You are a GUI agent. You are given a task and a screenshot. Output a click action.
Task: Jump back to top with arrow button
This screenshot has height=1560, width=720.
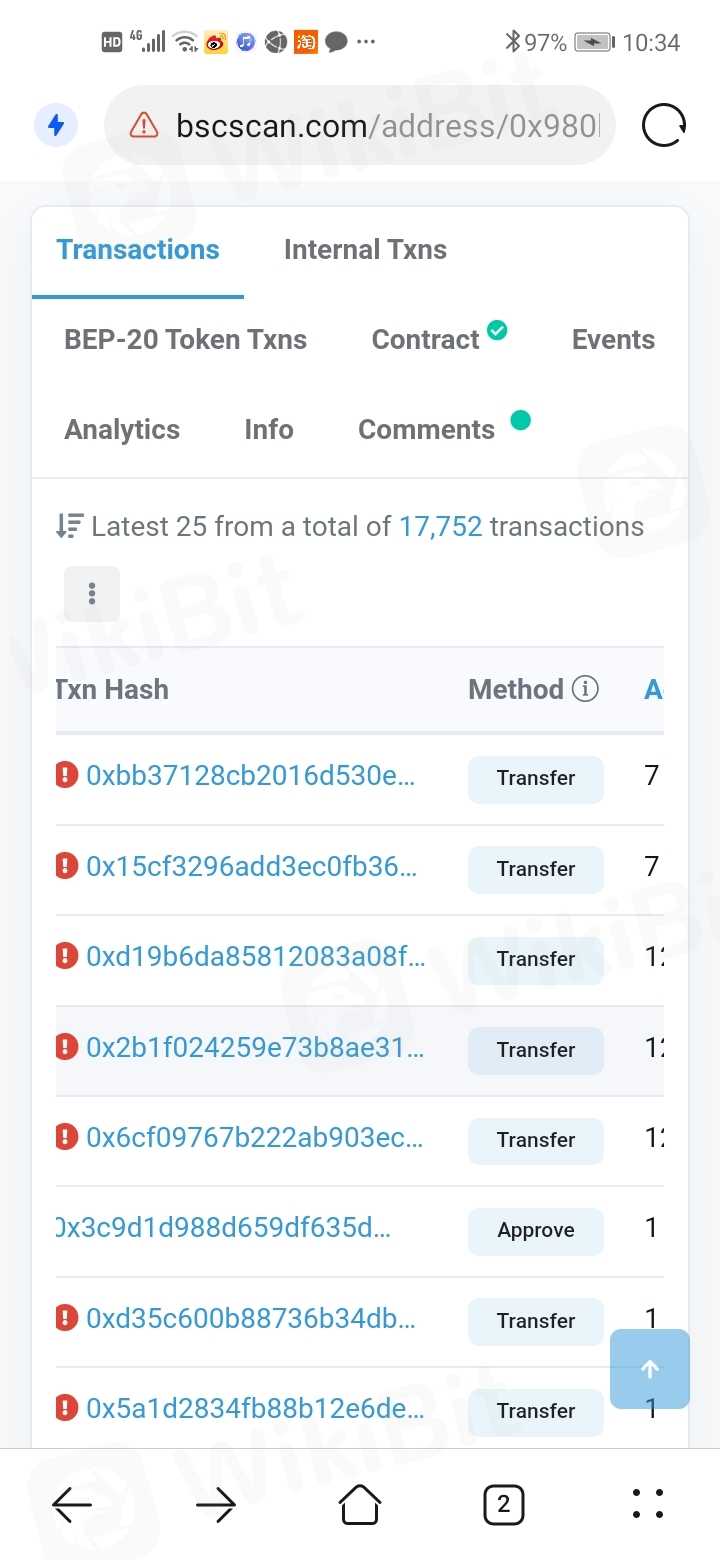point(649,1369)
